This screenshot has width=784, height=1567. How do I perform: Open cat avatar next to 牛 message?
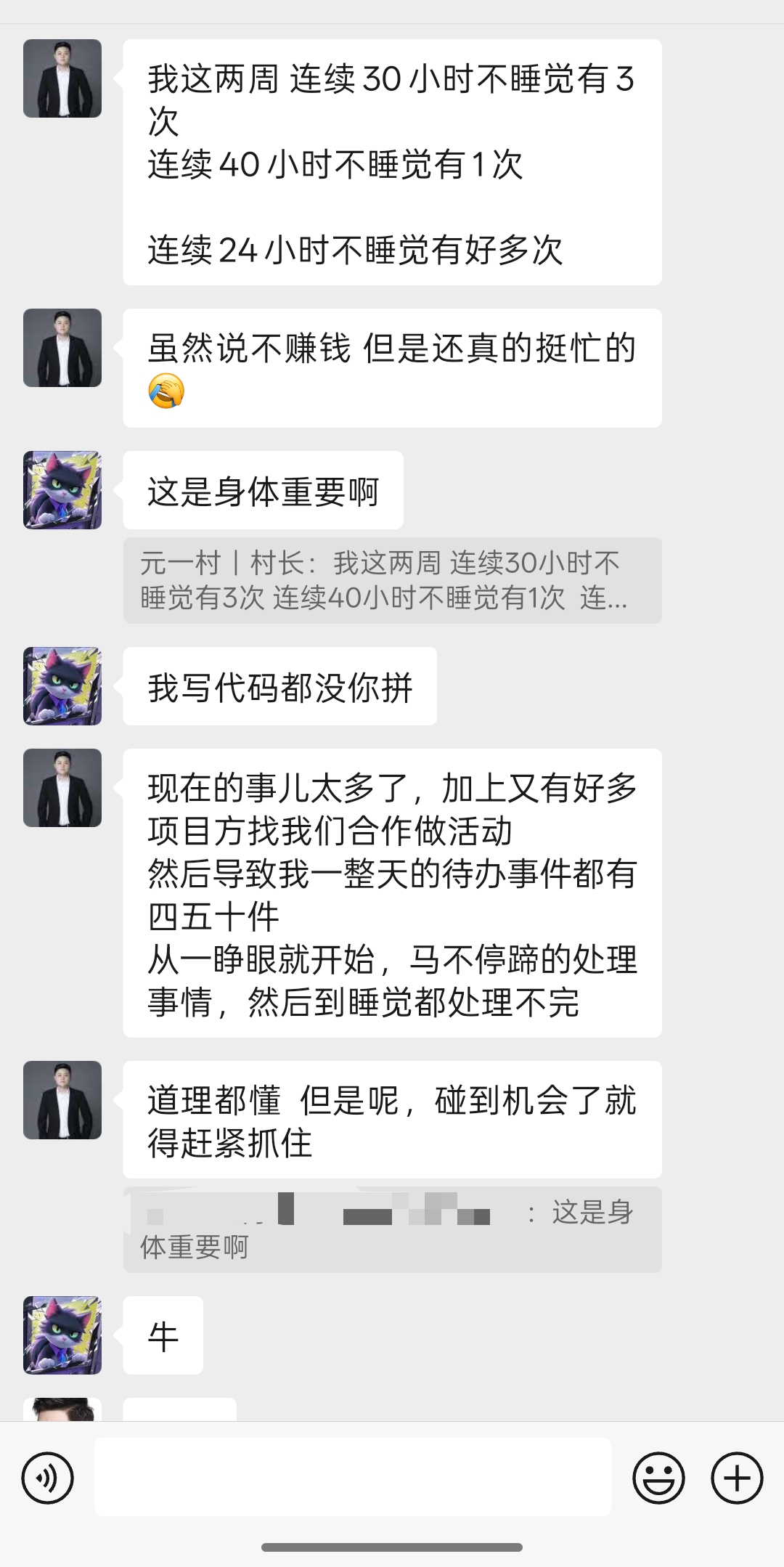click(62, 1335)
